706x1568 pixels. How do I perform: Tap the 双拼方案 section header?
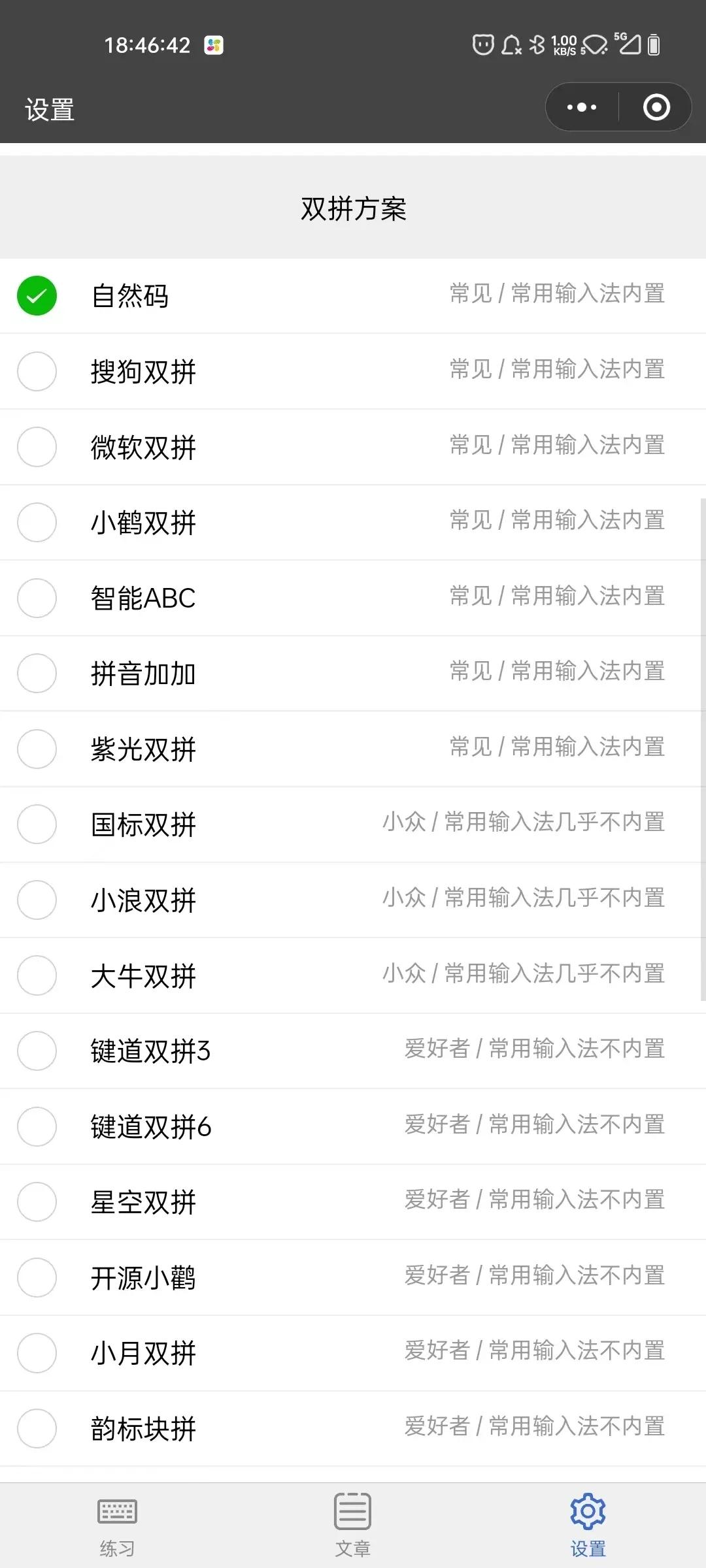pos(353,209)
